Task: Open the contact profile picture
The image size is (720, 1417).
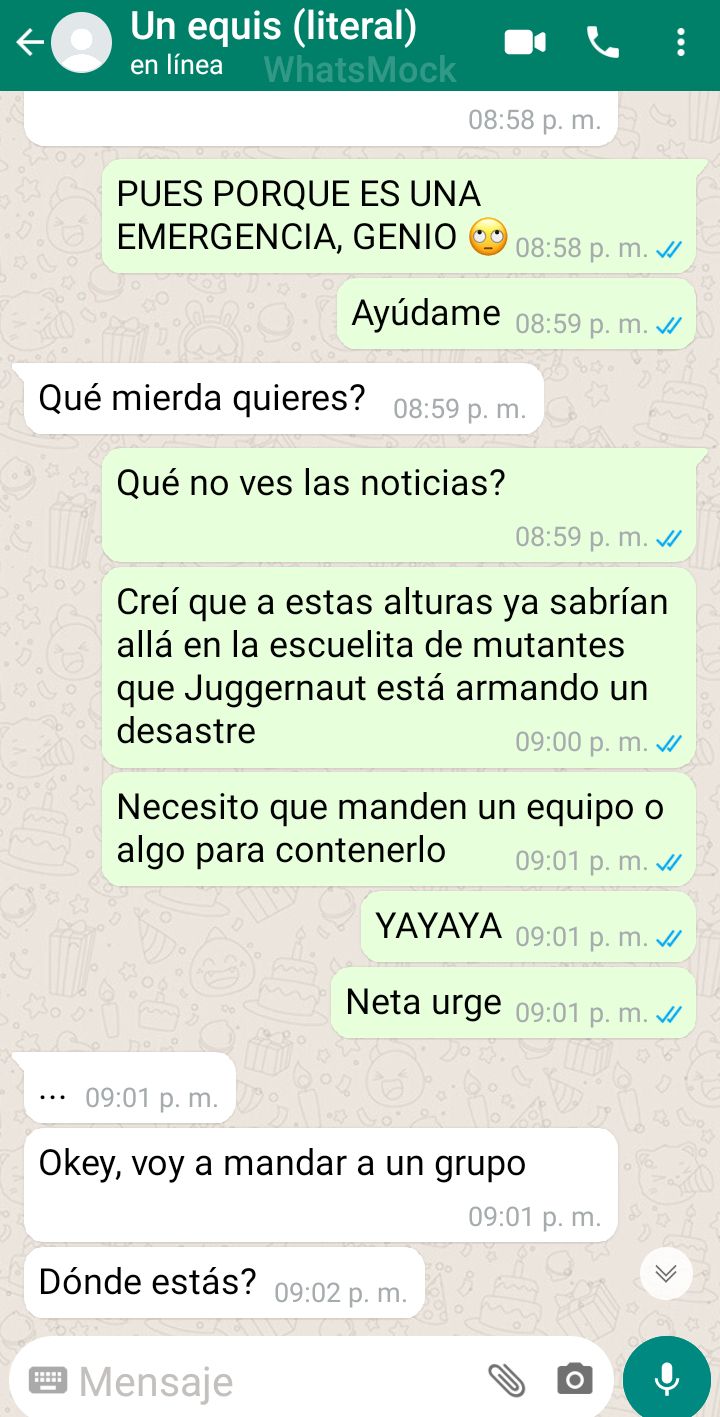Action: 81,42
